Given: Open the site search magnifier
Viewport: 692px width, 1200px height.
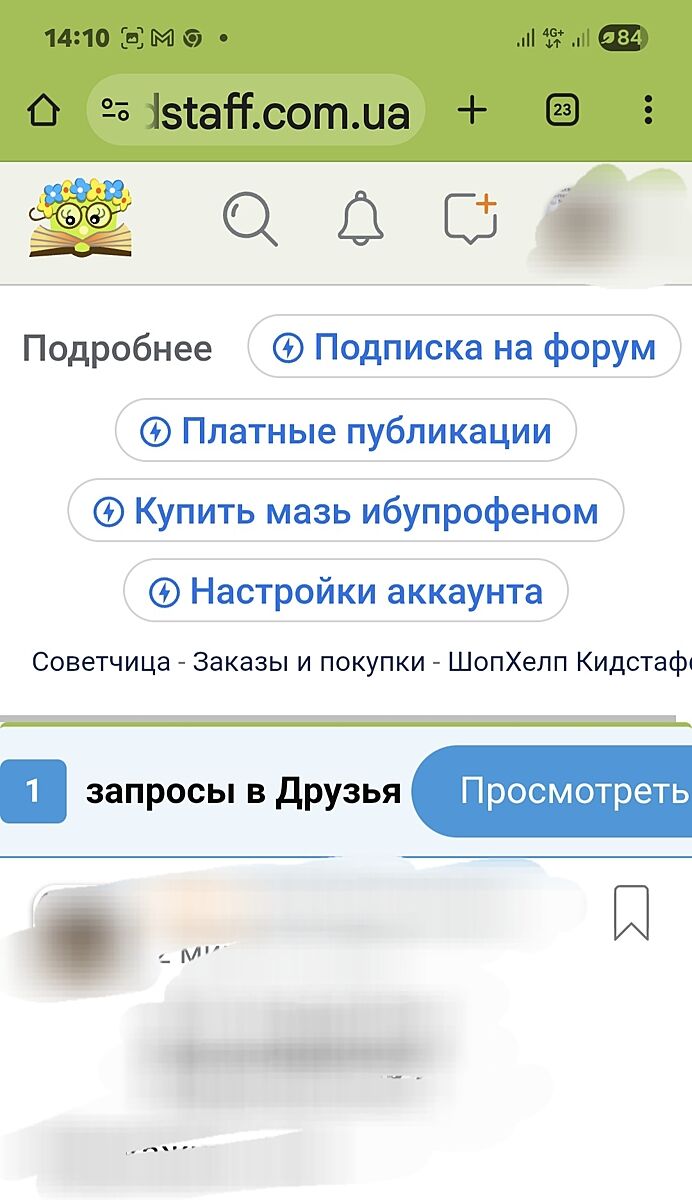Looking at the screenshot, I should click(249, 217).
